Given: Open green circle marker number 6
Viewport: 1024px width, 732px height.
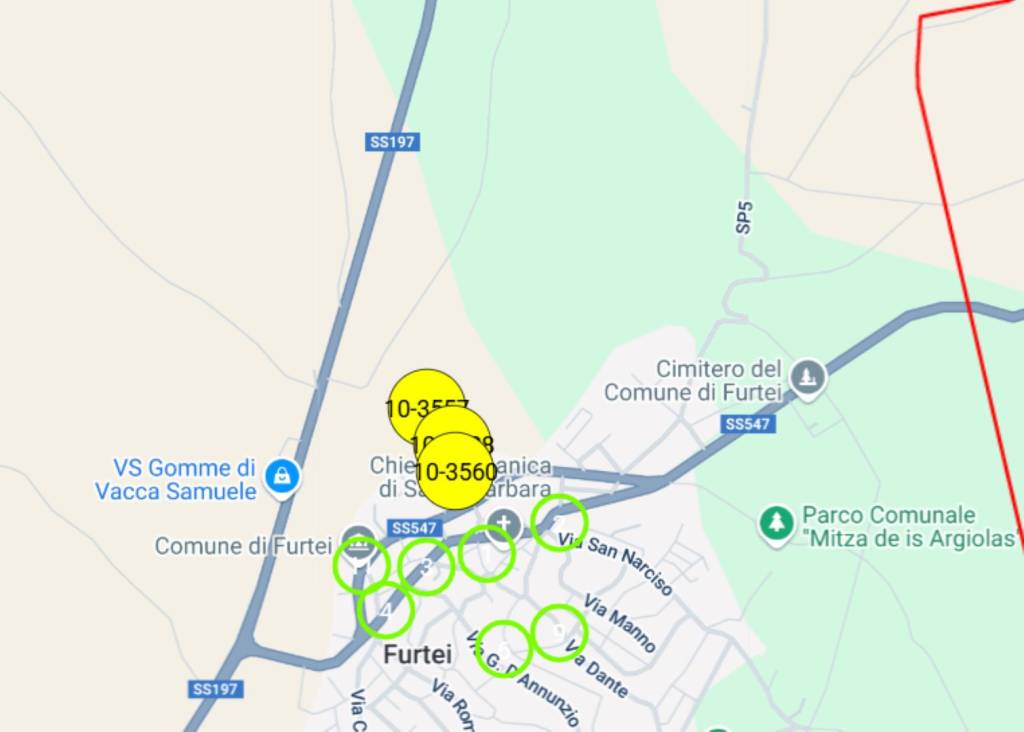Looking at the screenshot, I should (x=504, y=648).
